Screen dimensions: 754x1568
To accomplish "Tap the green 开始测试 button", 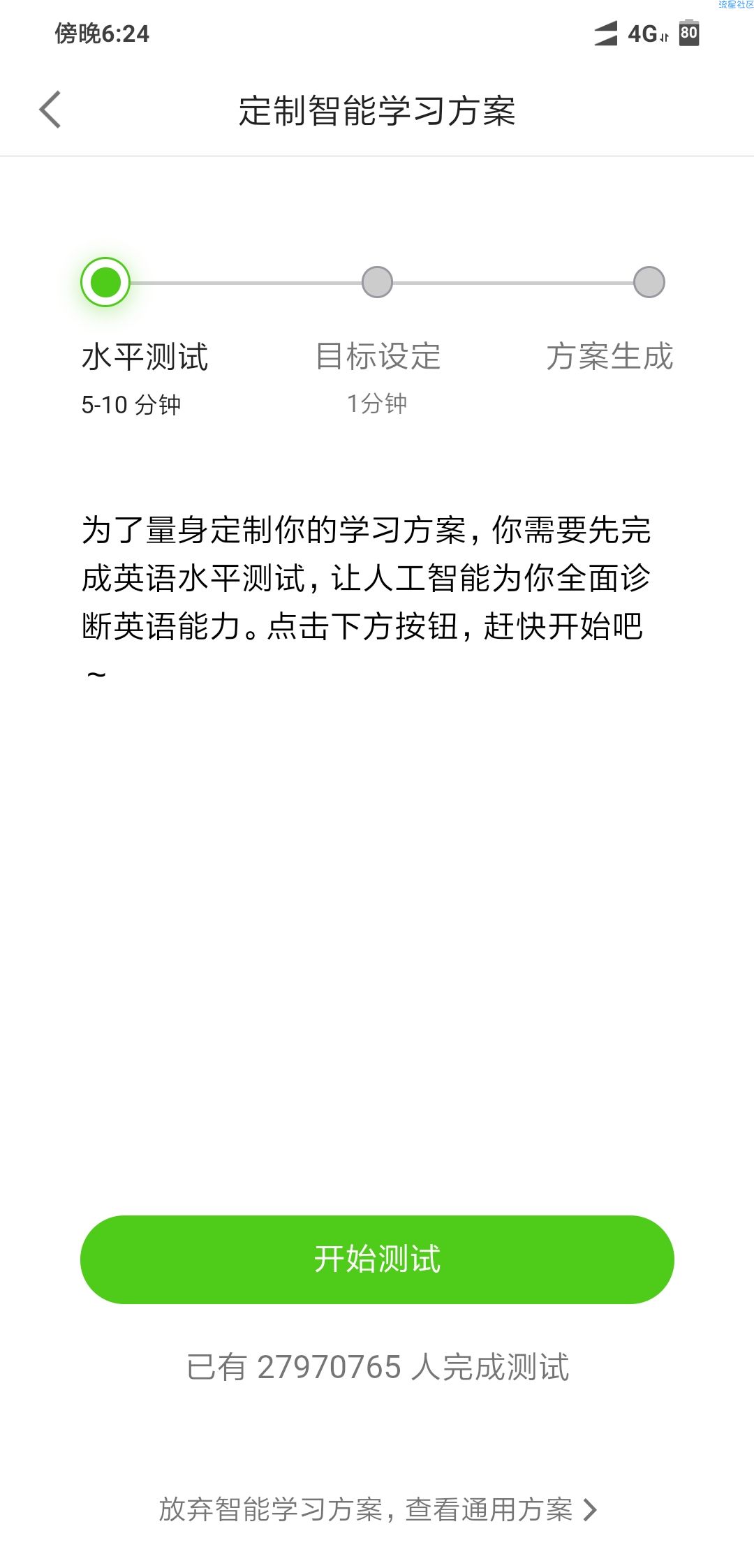I will (x=377, y=1259).
